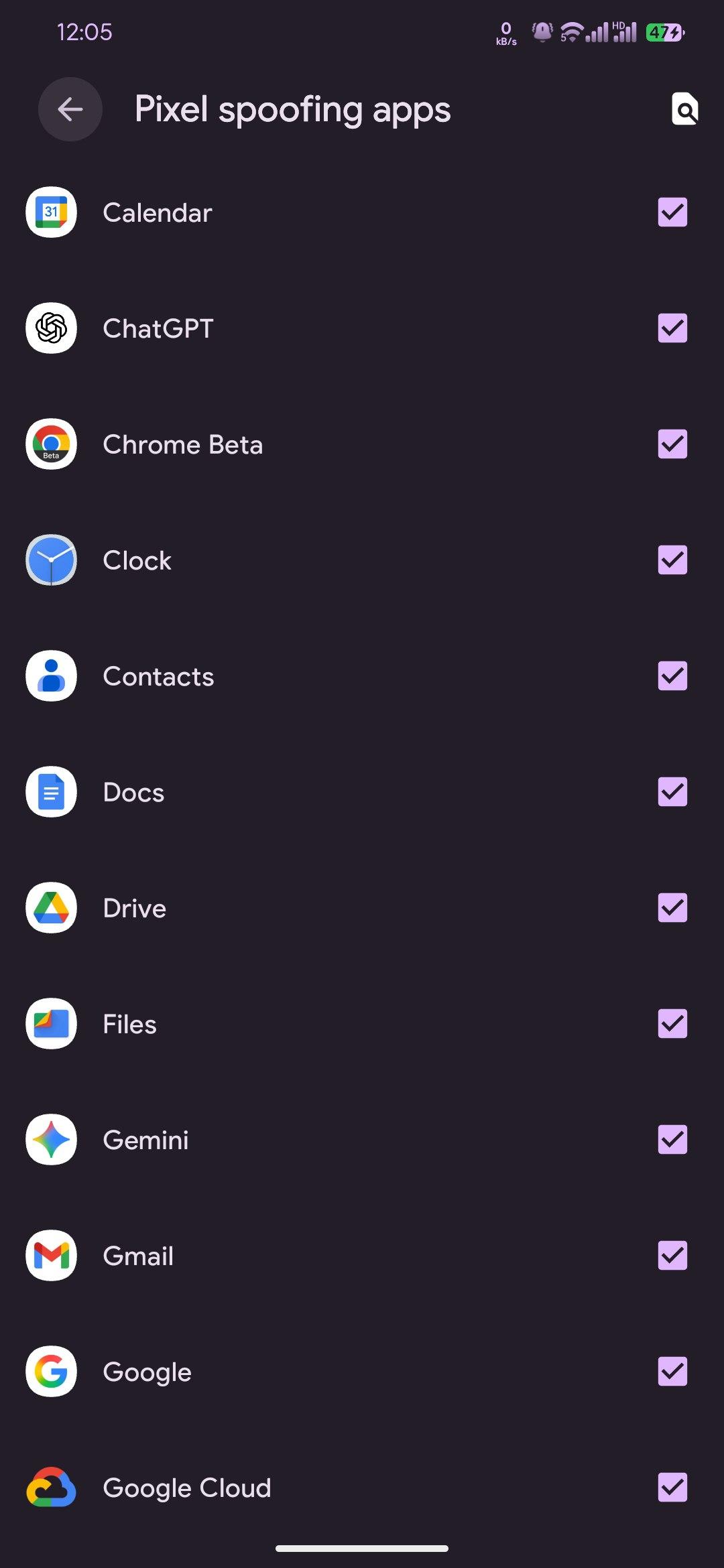Deselect the Google app checkbox
The height and width of the screenshot is (1568, 724).
pos(672,1372)
